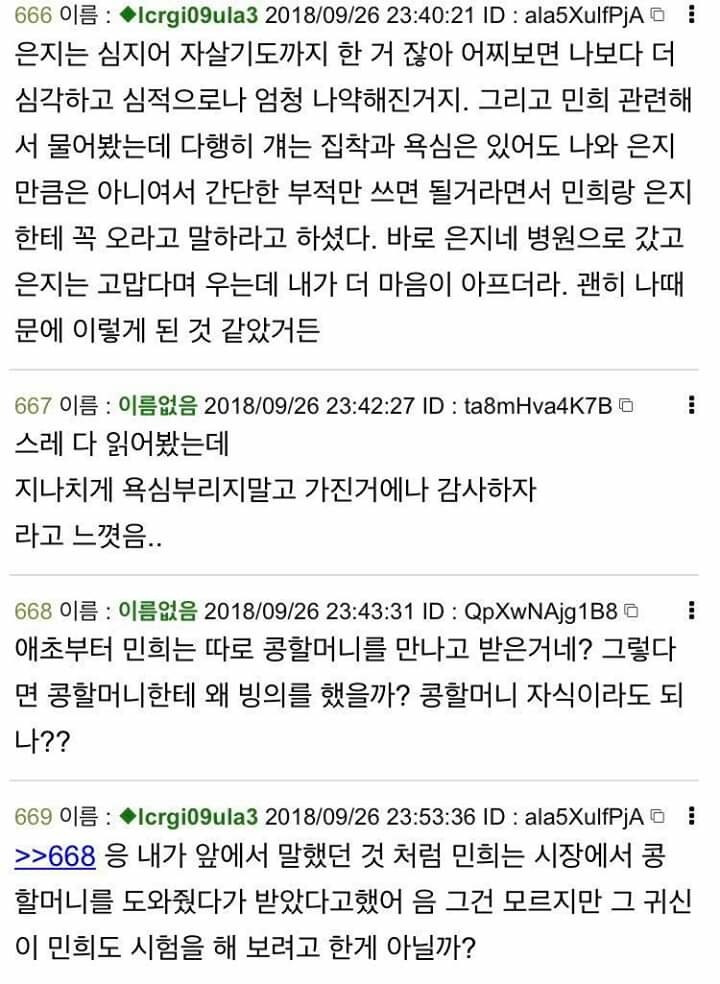The image size is (720, 984).
Task: Open the overflow menu on post 667
Action: tap(692, 405)
